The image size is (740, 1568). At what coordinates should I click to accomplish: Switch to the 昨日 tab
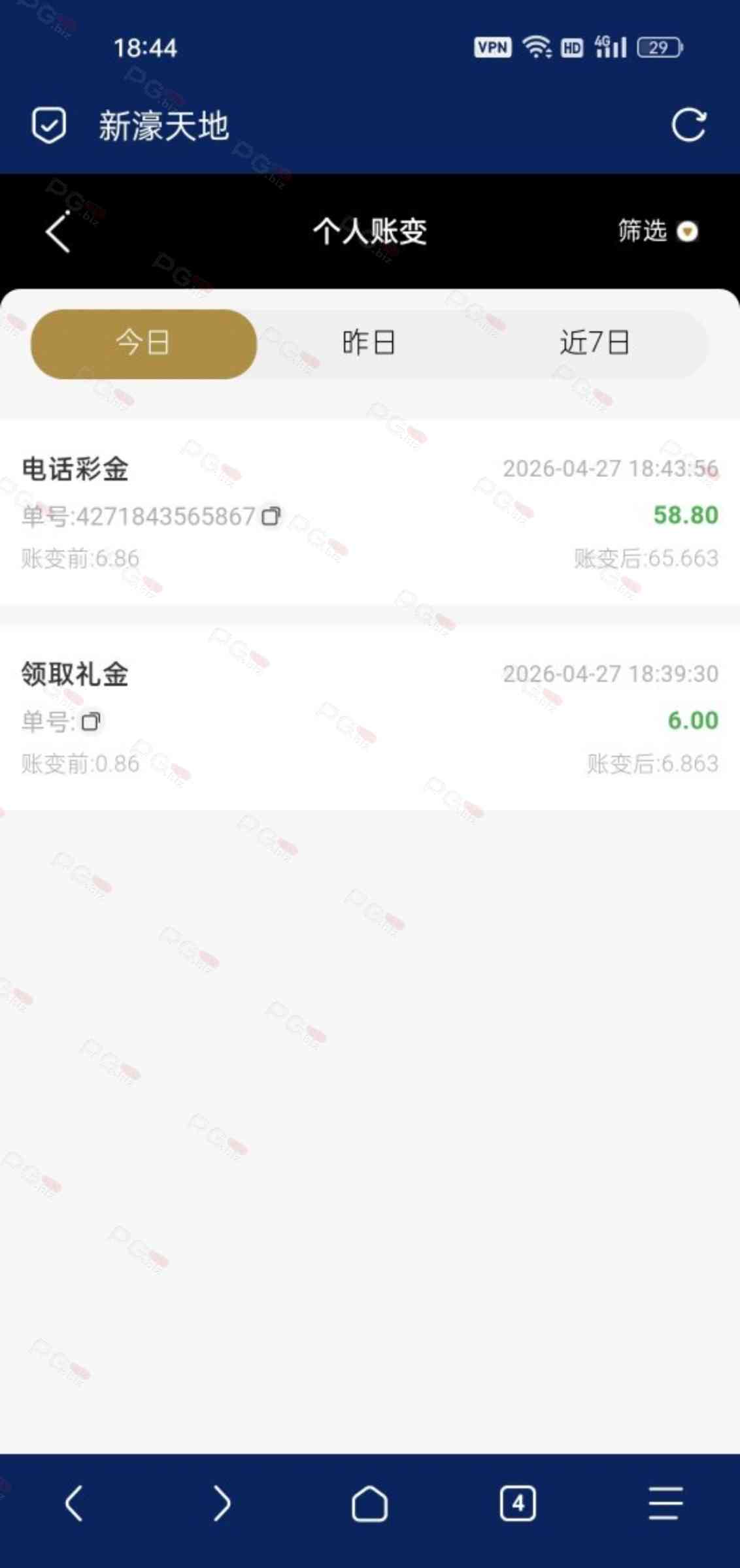[369, 344]
